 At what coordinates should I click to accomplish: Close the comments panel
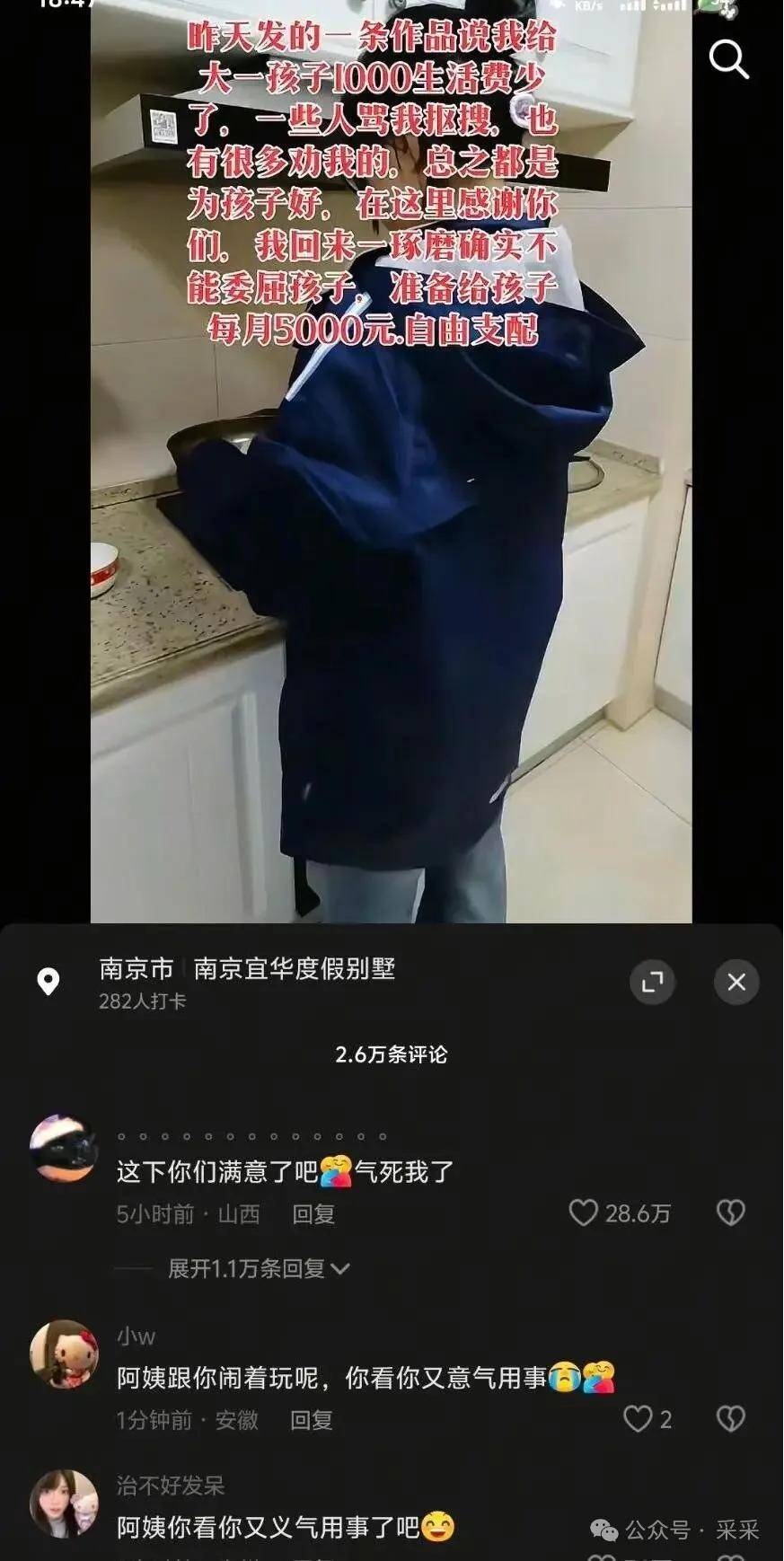point(736,982)
